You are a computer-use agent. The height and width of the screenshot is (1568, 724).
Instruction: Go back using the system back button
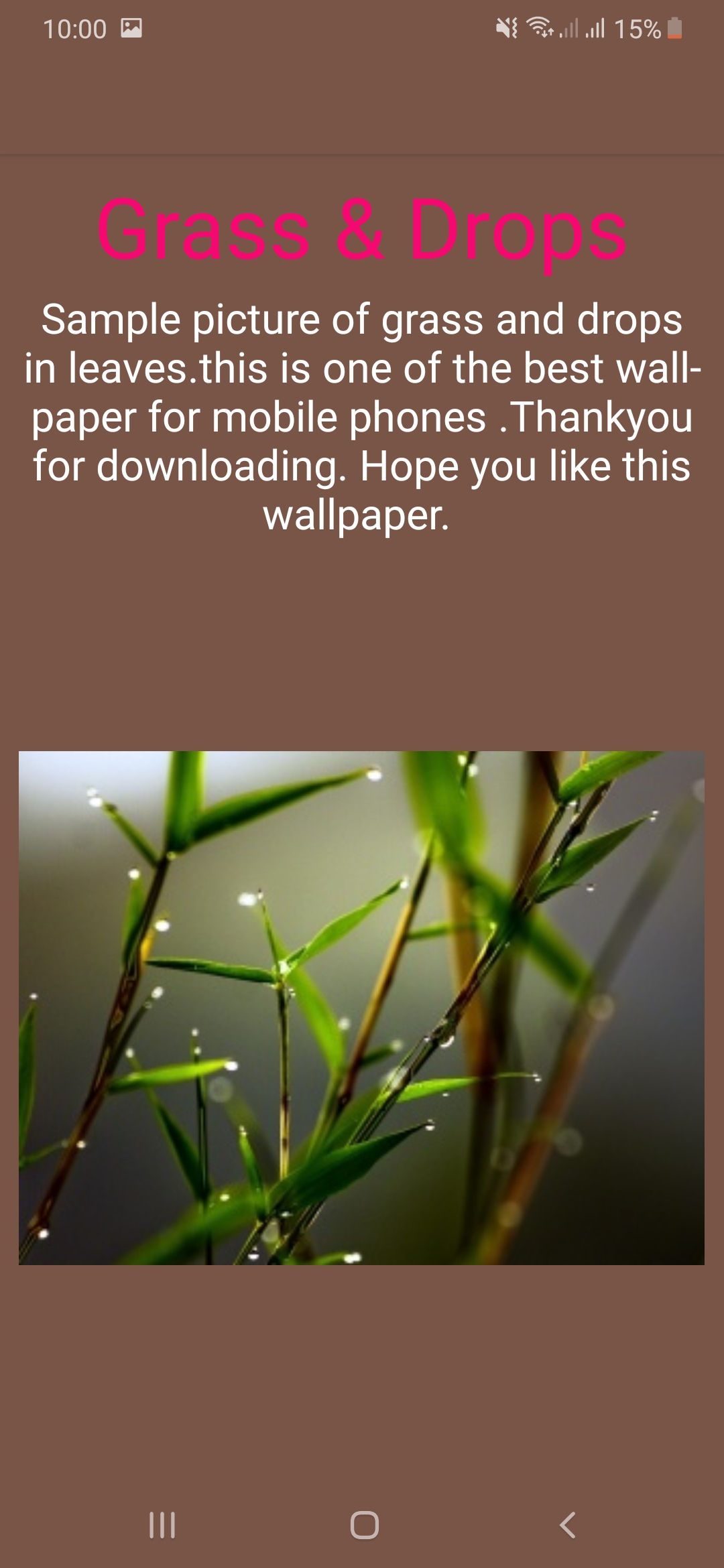[x=567, y=1525]
